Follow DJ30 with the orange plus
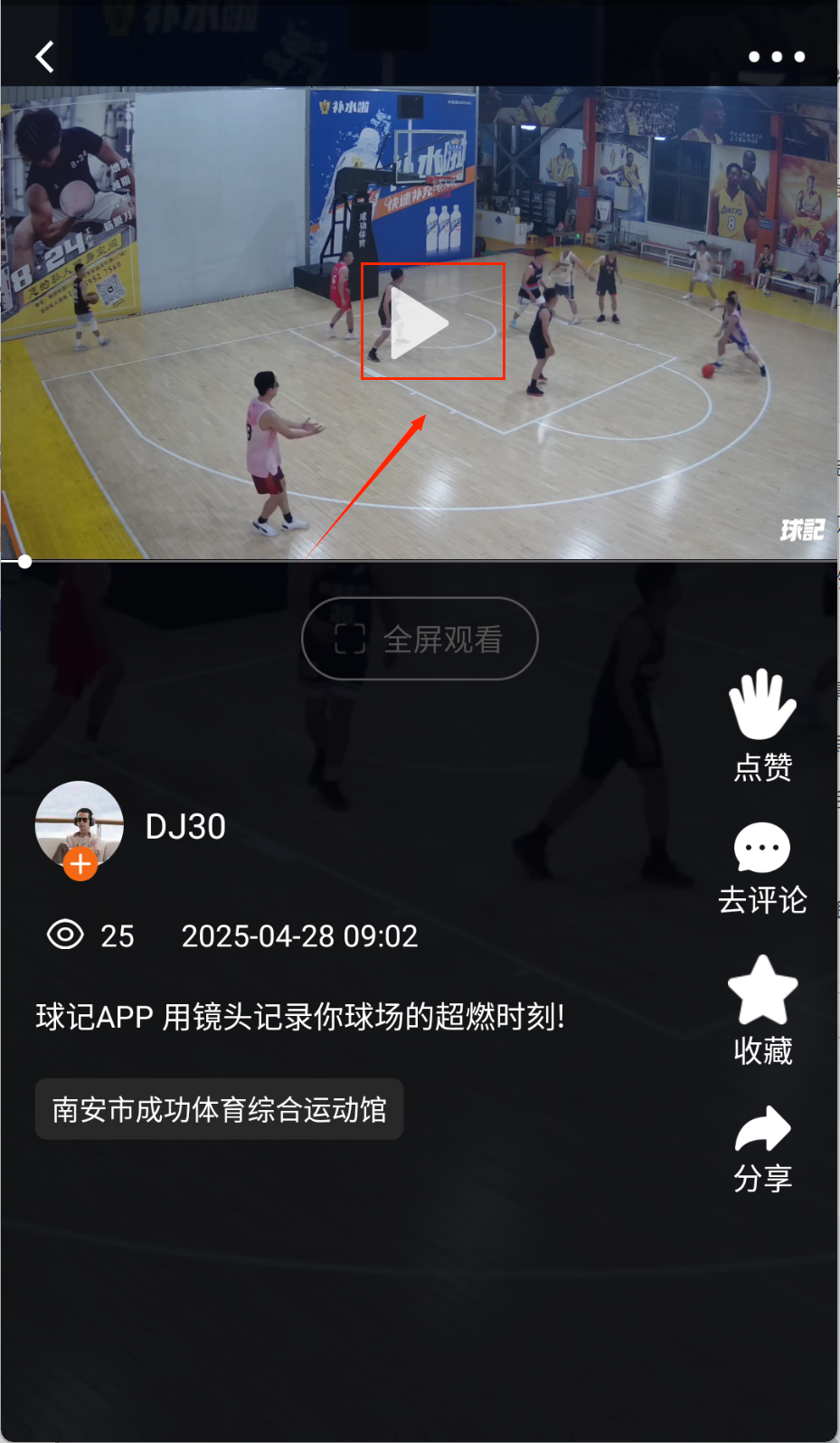The image size is (840, 1443). pyautogui.click(x=80, y=864)
